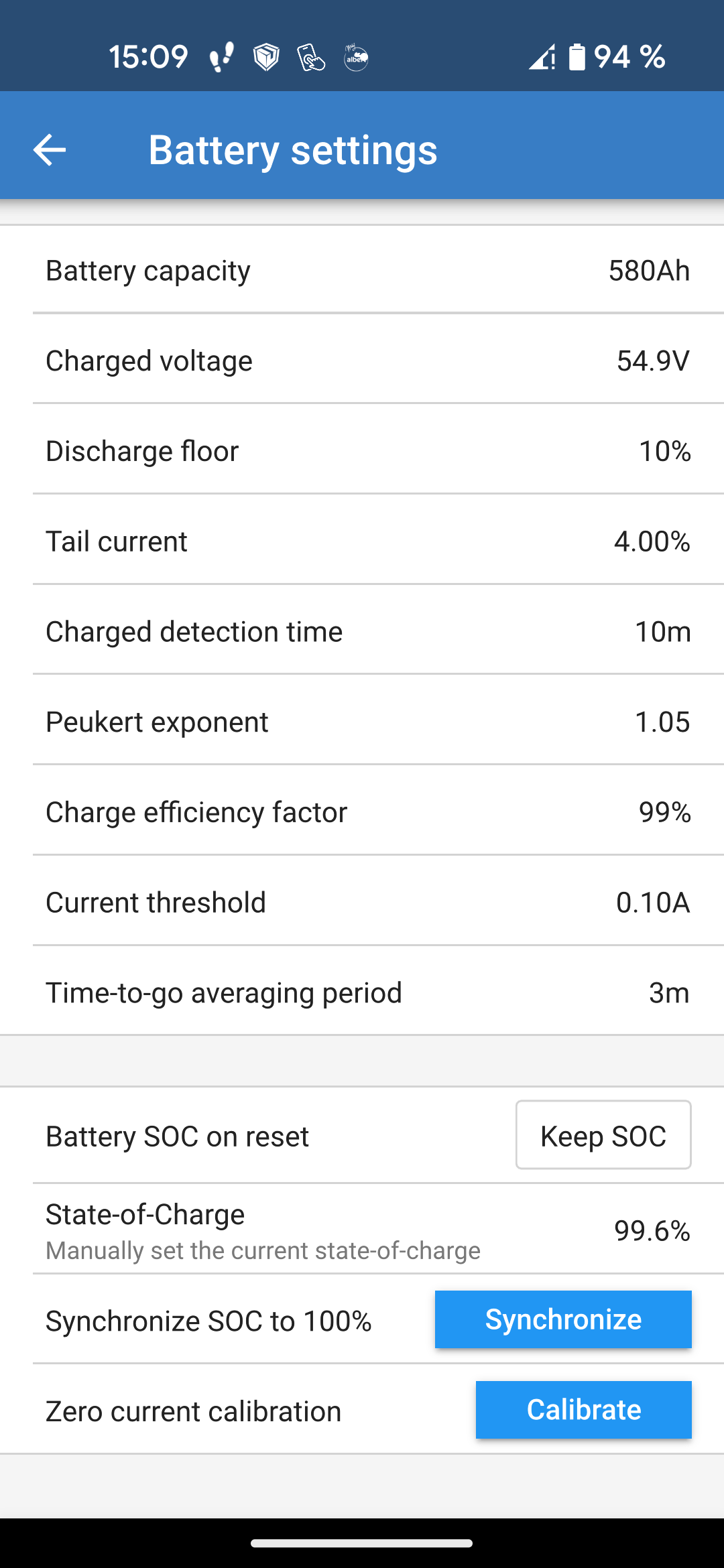
Task: Open the Battery capacity setting
Action: 362,271
